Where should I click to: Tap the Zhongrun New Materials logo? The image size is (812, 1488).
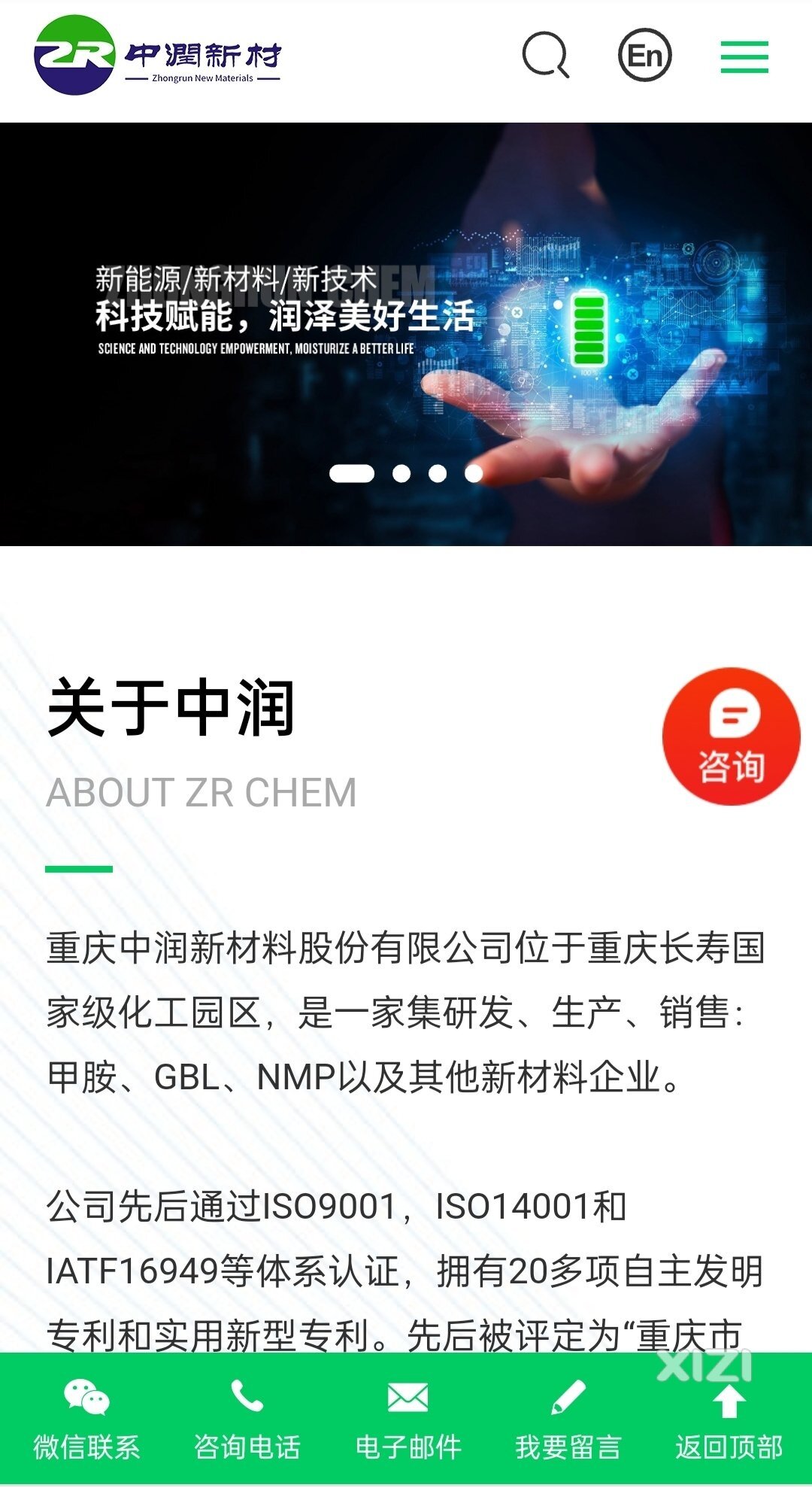(156, 56)
